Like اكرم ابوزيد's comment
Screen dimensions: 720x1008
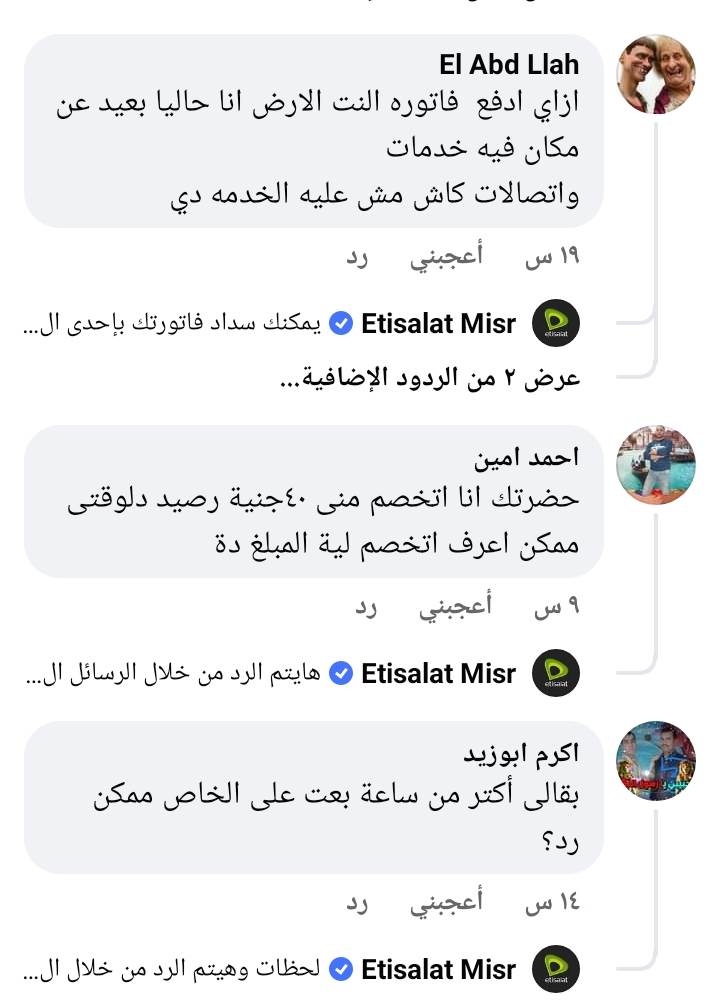point(446,903)
